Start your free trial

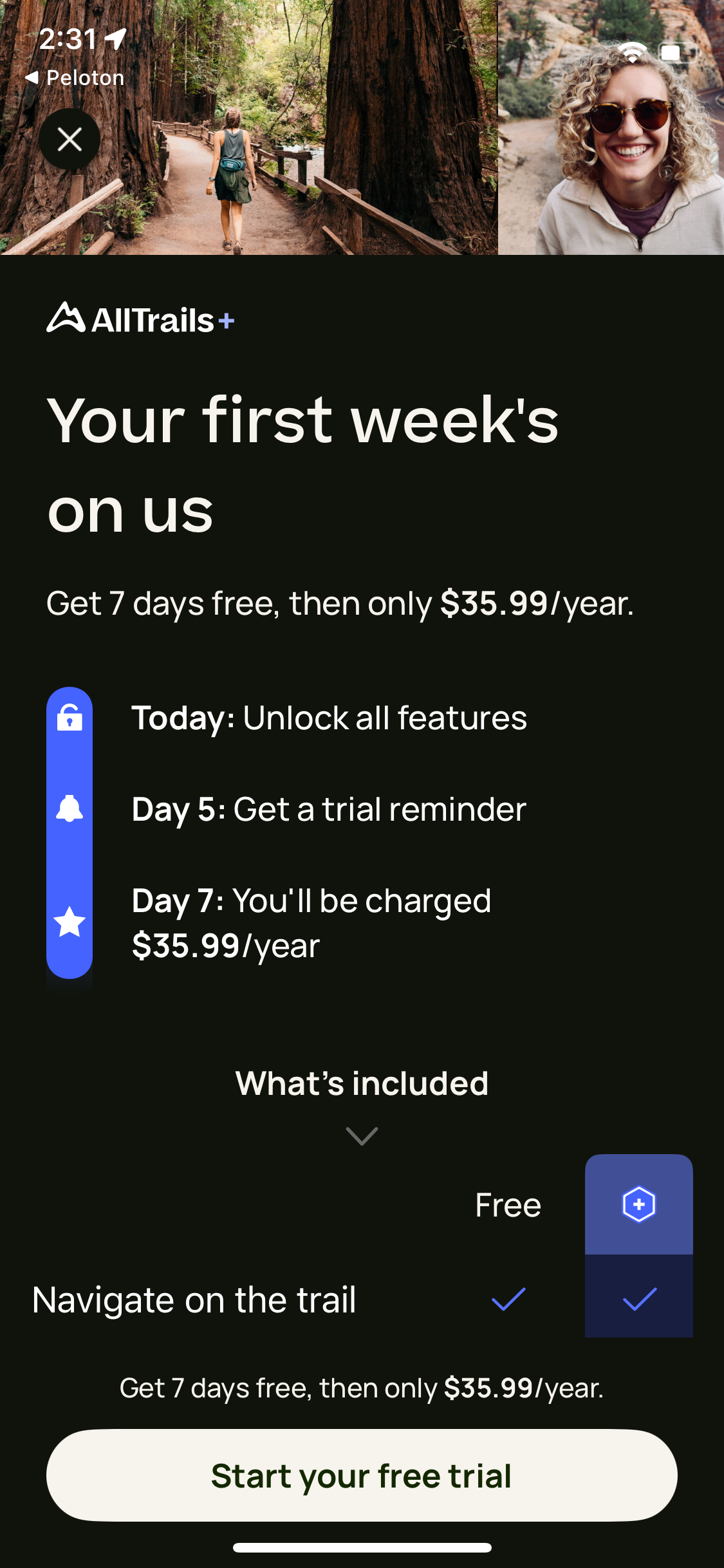coord(362,1477)
